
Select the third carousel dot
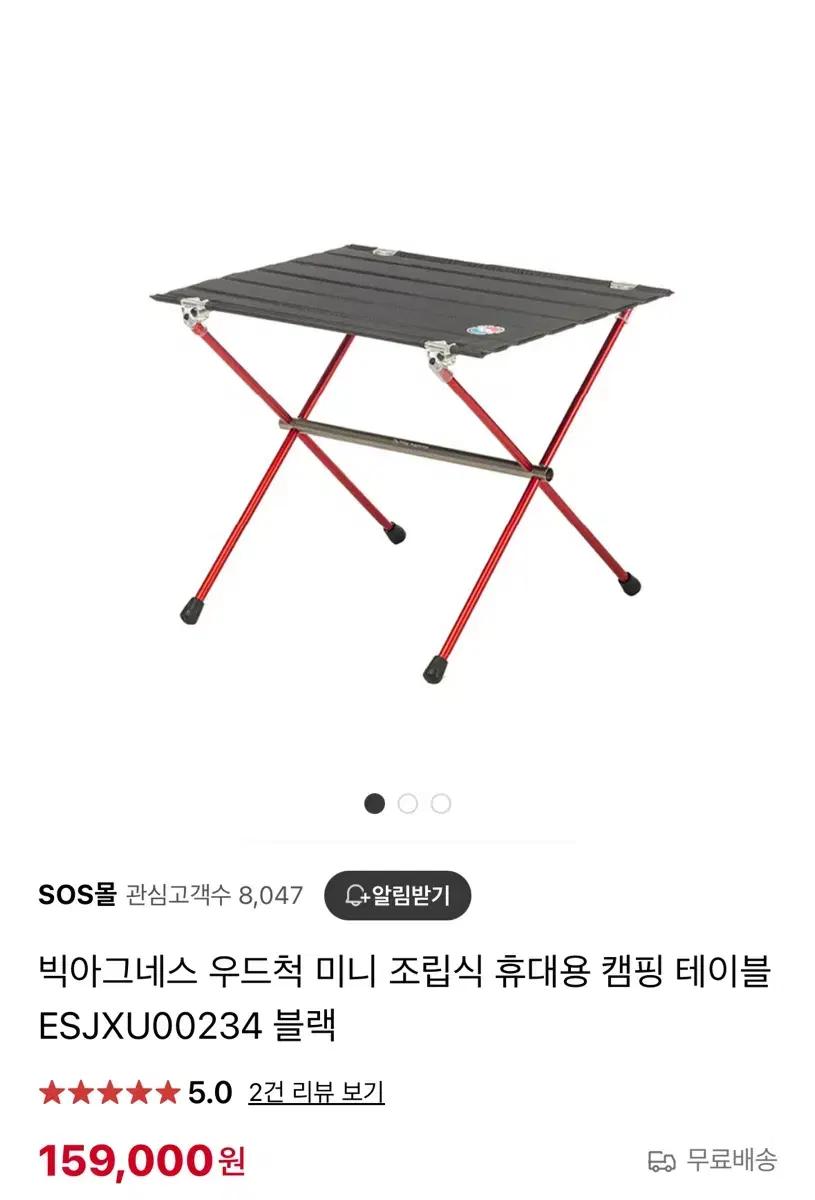[439, 802]
